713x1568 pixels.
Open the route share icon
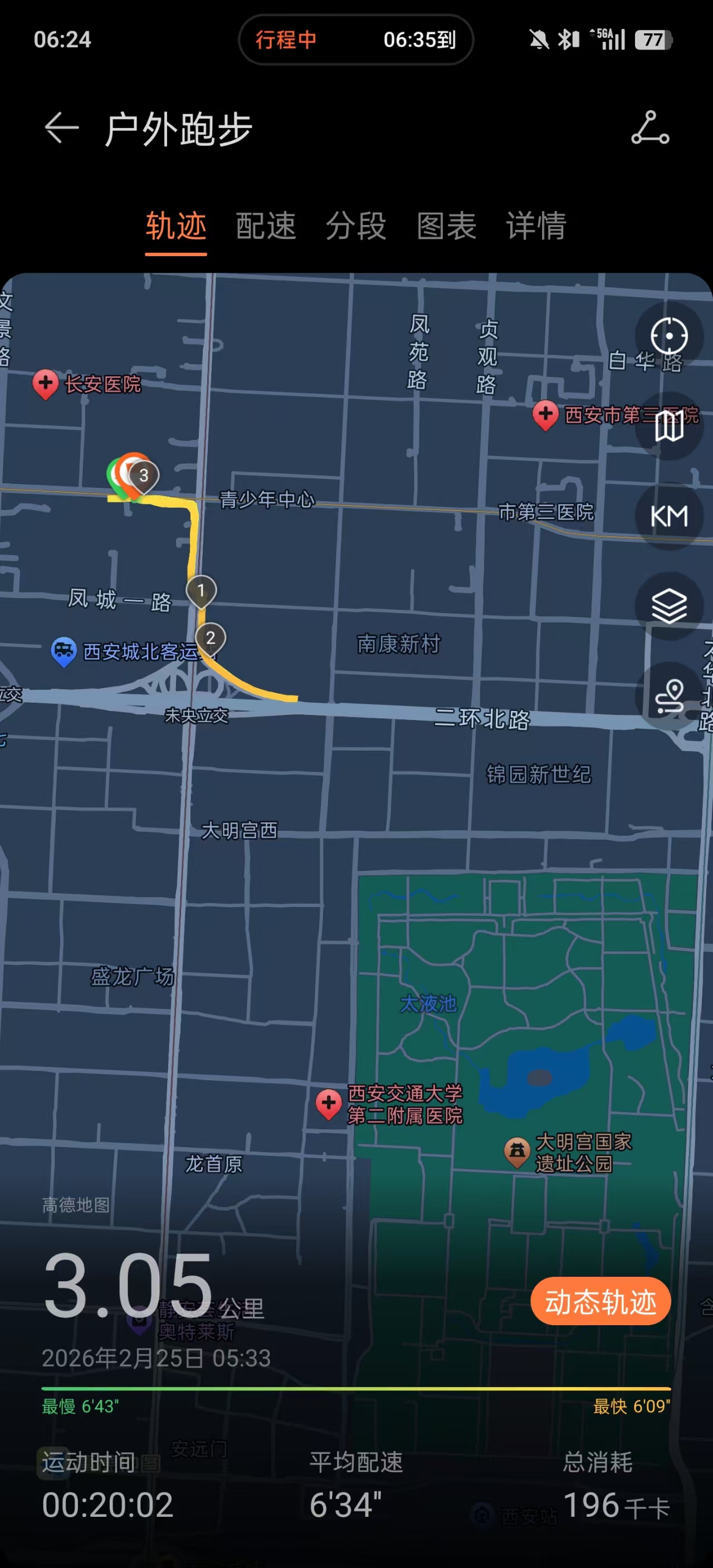649,129
